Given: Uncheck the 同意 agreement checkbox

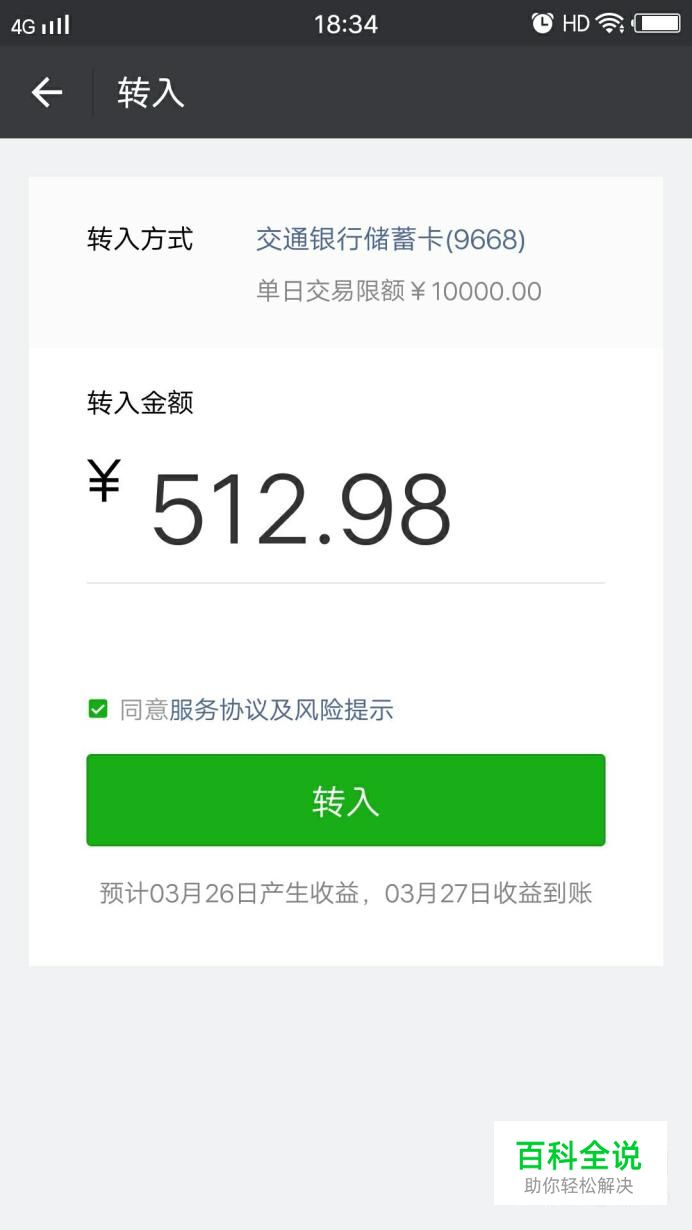Looking at the screenshot, I should point(98,710).
